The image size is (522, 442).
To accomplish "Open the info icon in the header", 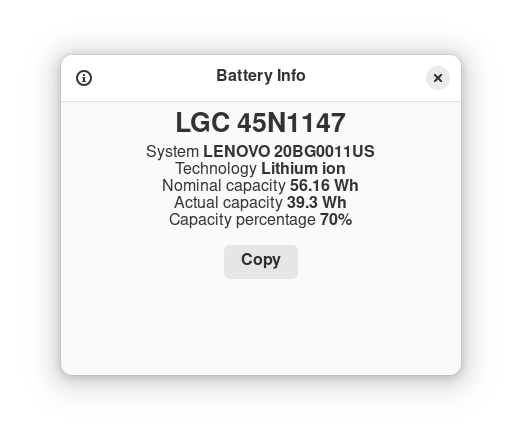I will 84,78.
